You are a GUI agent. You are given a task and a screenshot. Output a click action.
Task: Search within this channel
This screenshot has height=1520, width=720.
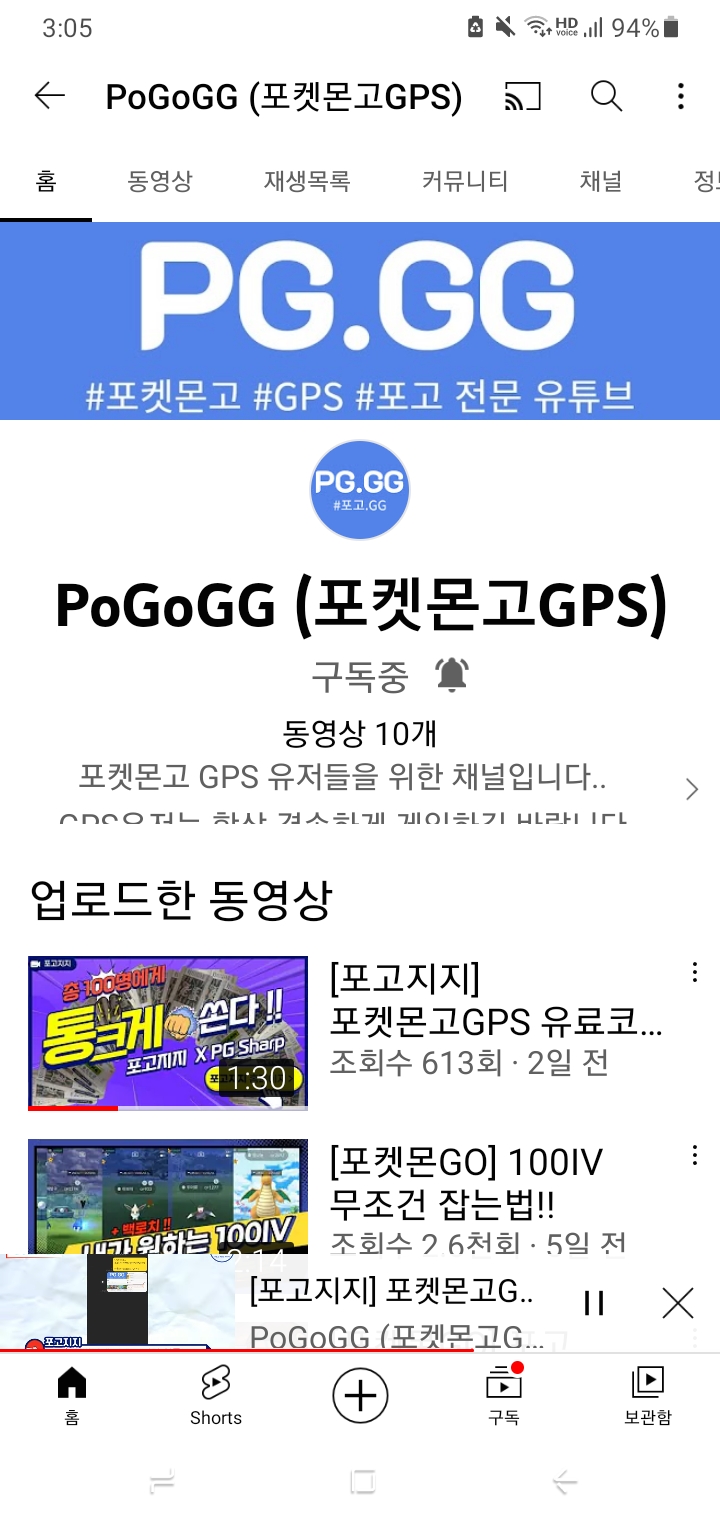click(606, 96)
